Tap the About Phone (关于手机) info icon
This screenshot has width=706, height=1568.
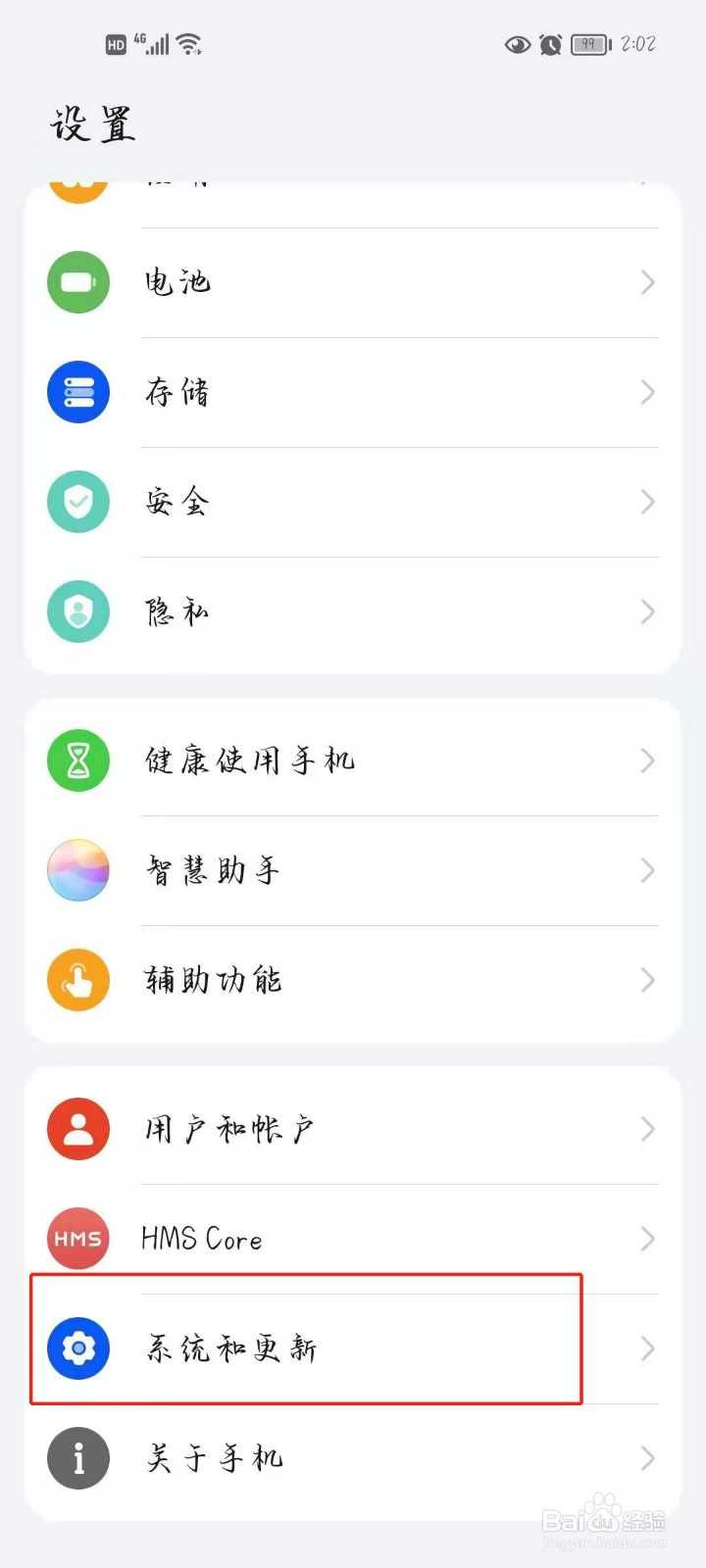tap(77, 1457)
